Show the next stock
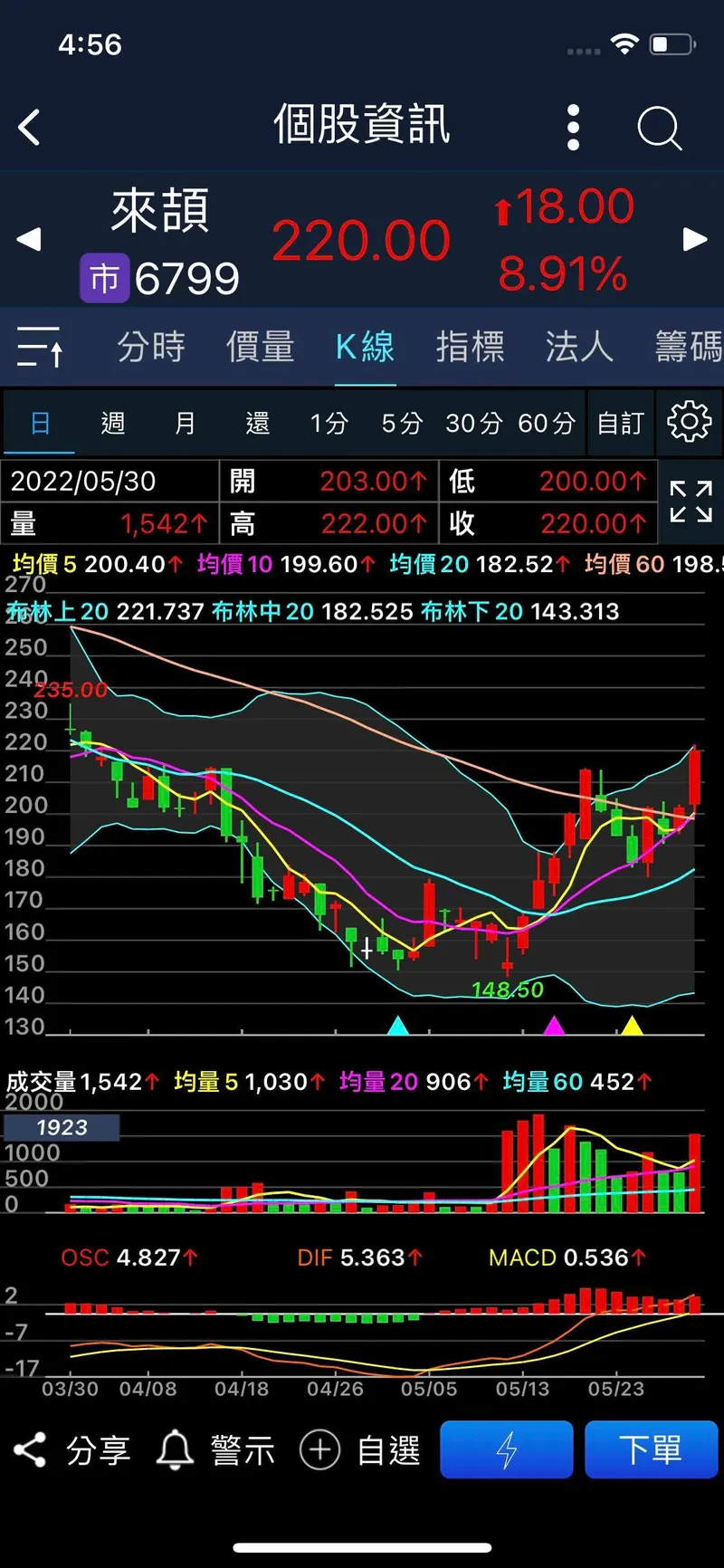Viewport: 724px width, 1568px height. [x=694, y=239]
